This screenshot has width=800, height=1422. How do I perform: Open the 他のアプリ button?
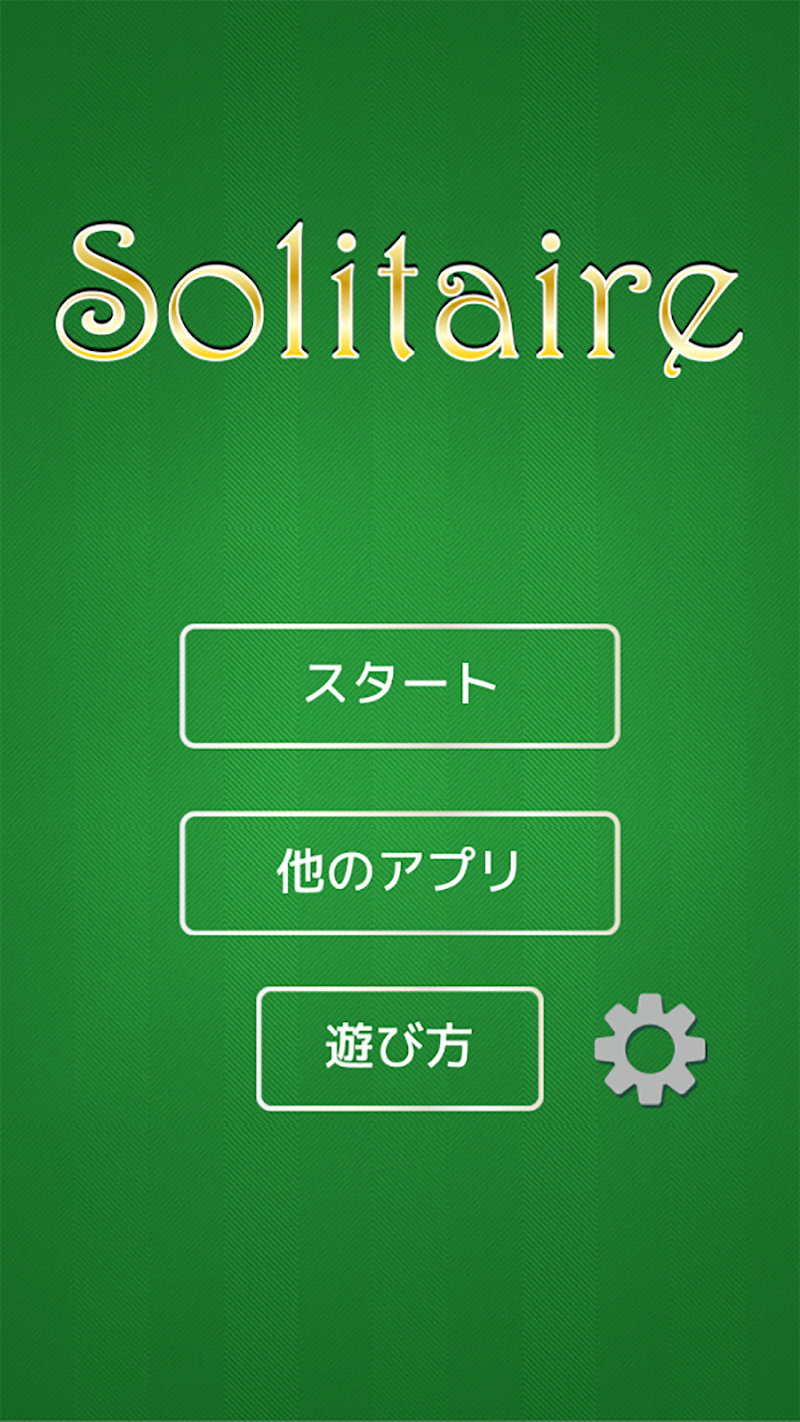click(400, 873)
